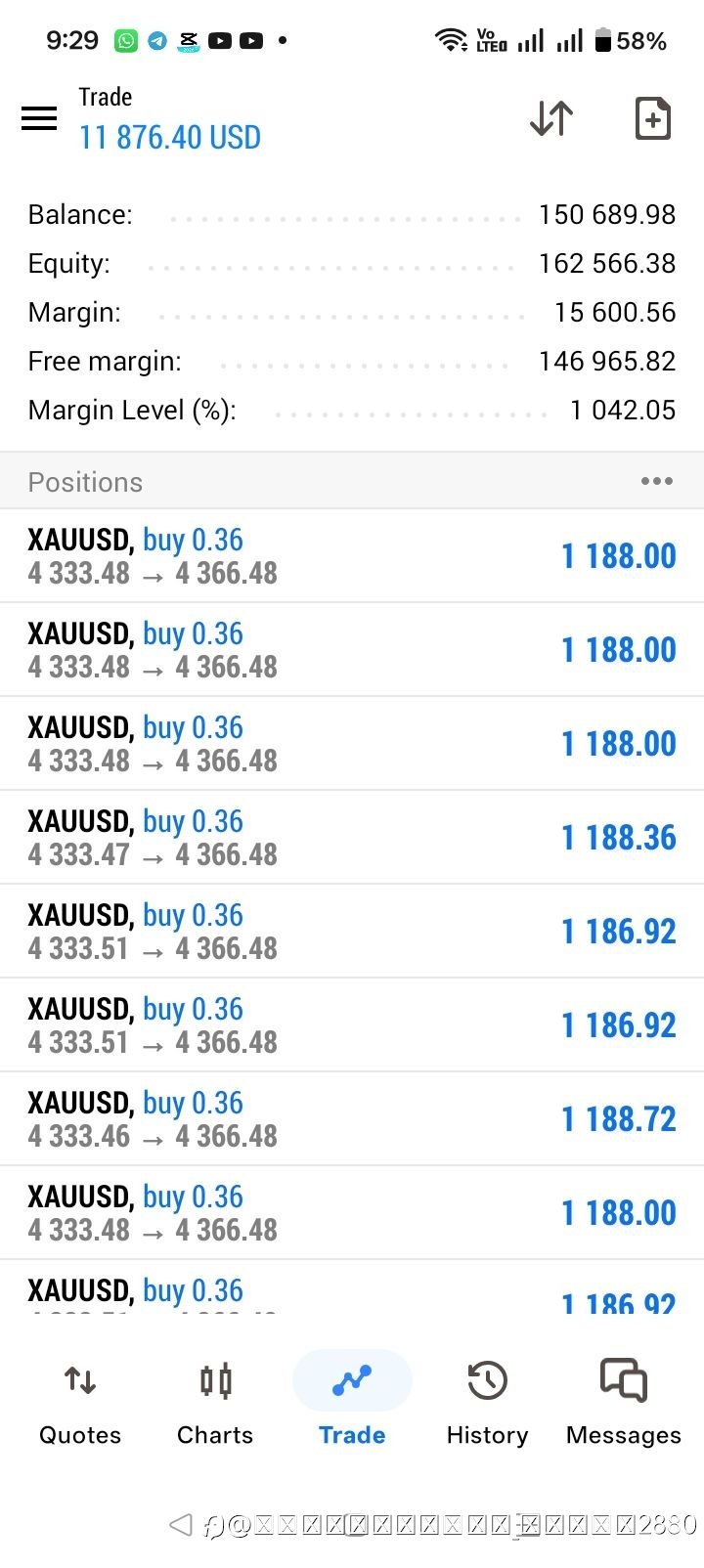Open the XAUUSD position showing profit 1 188.36
This screenshot has width=704, height=1568.
click(352, 838)
